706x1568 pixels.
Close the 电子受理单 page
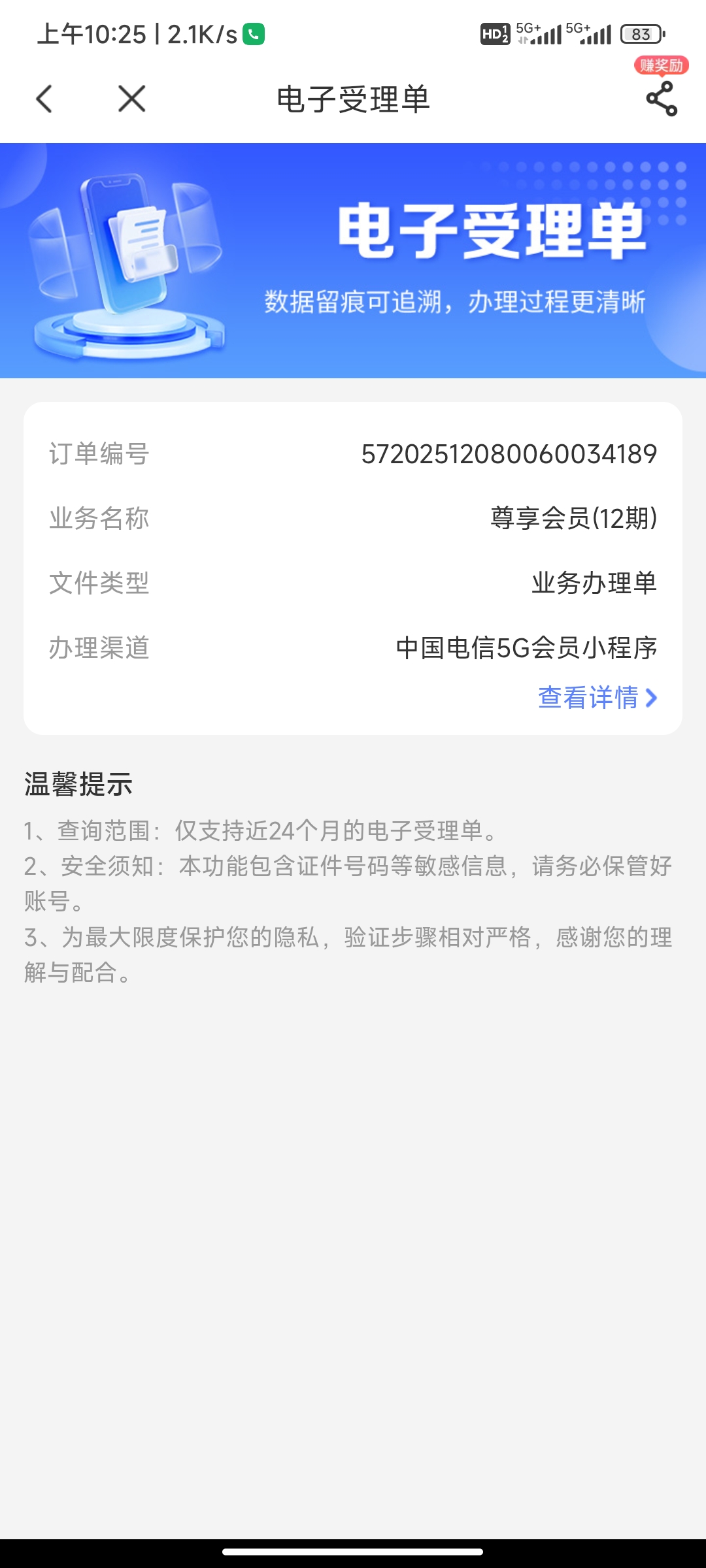pos(132,99)
